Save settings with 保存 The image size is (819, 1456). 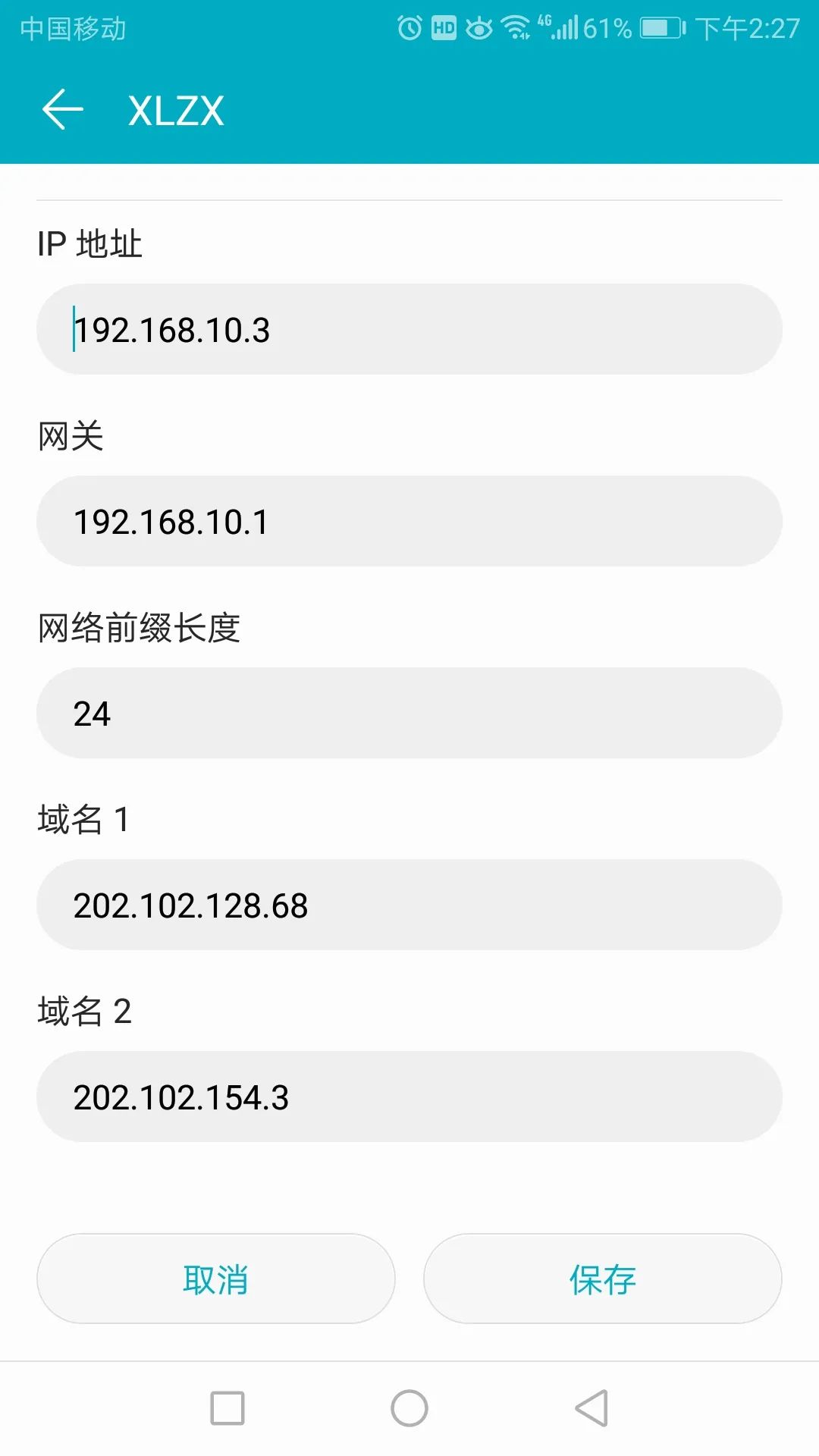coord(603,1279)
